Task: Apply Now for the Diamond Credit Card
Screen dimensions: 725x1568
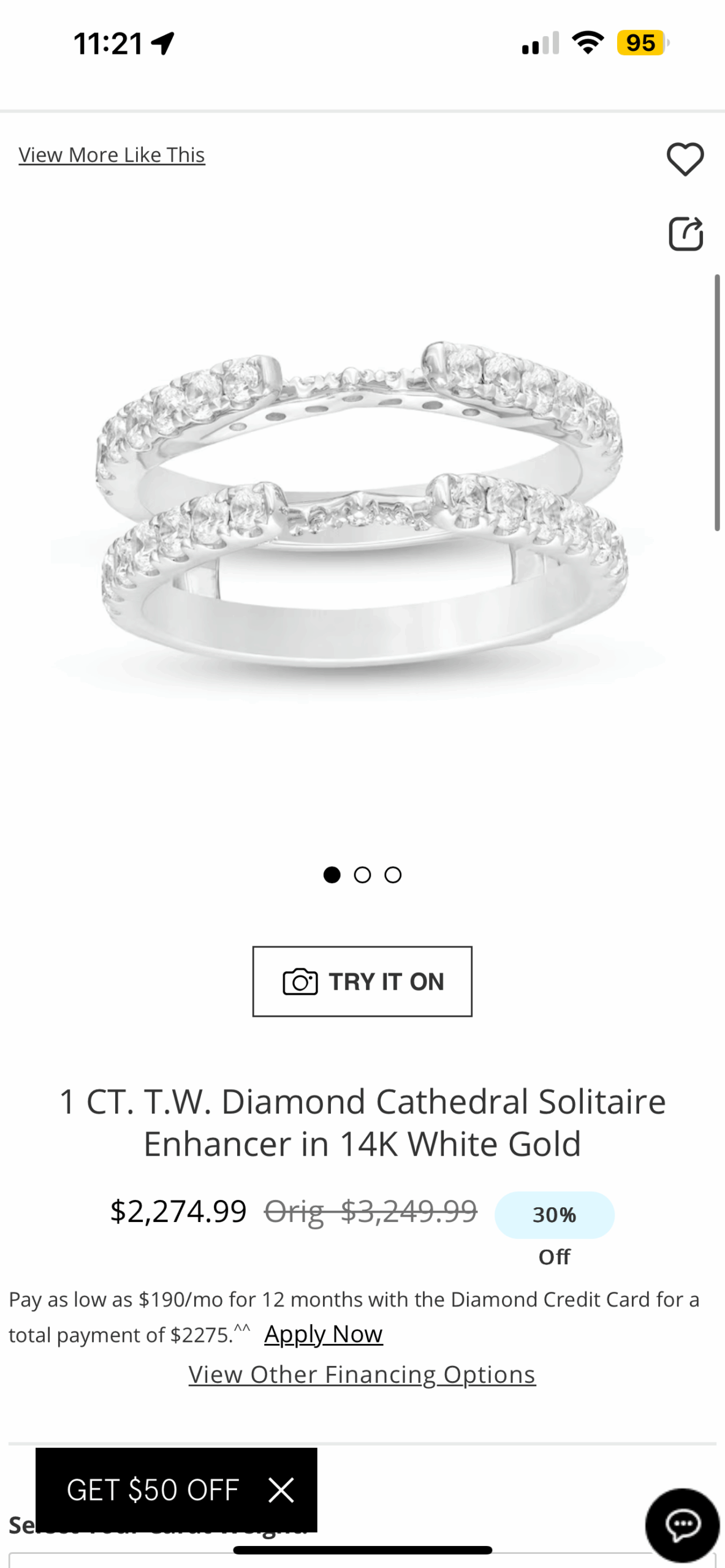Action: pos(323,1333)
